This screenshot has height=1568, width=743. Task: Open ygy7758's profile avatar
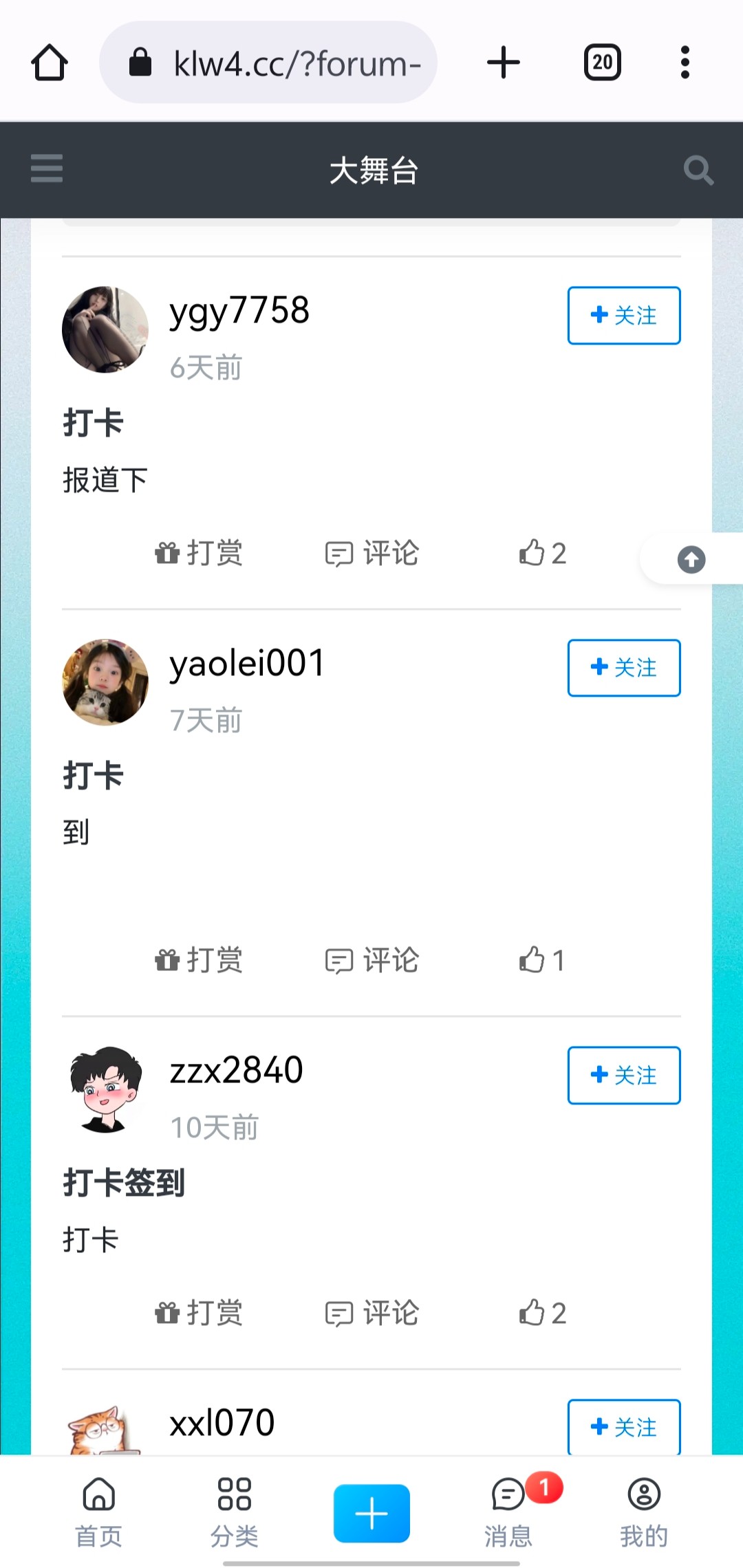[x=105, y=330]
